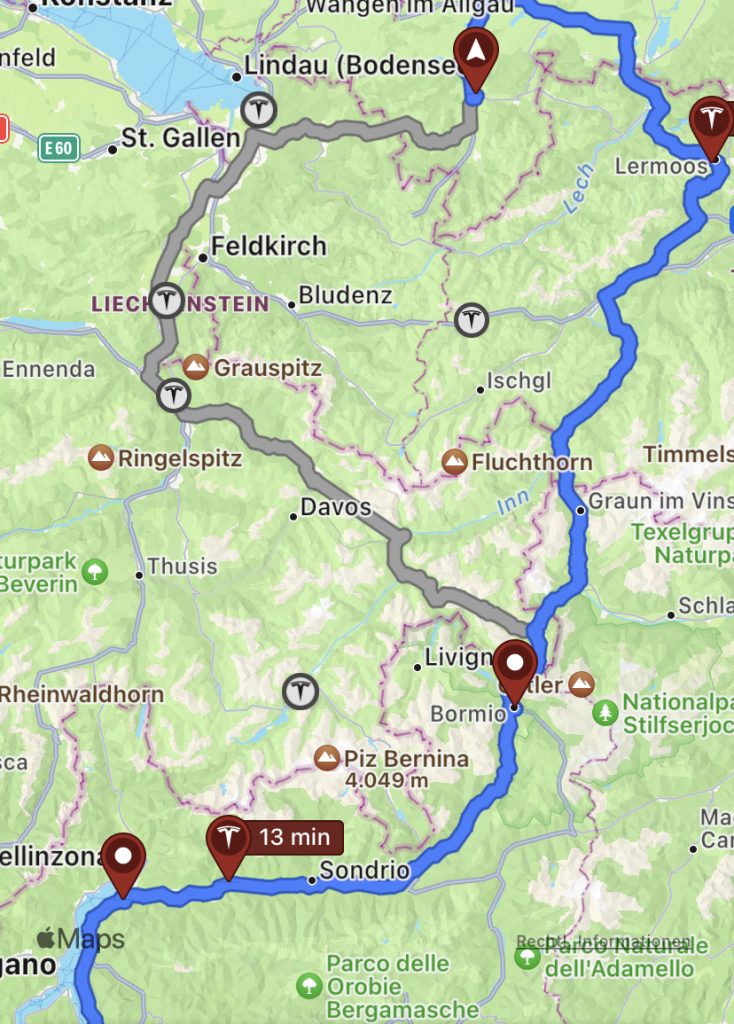The width and height of the screenshot is (734, 1024).
Task: Tap the gray Supercharger icon beside Grauspitz
Action: [x=174, y=396]
